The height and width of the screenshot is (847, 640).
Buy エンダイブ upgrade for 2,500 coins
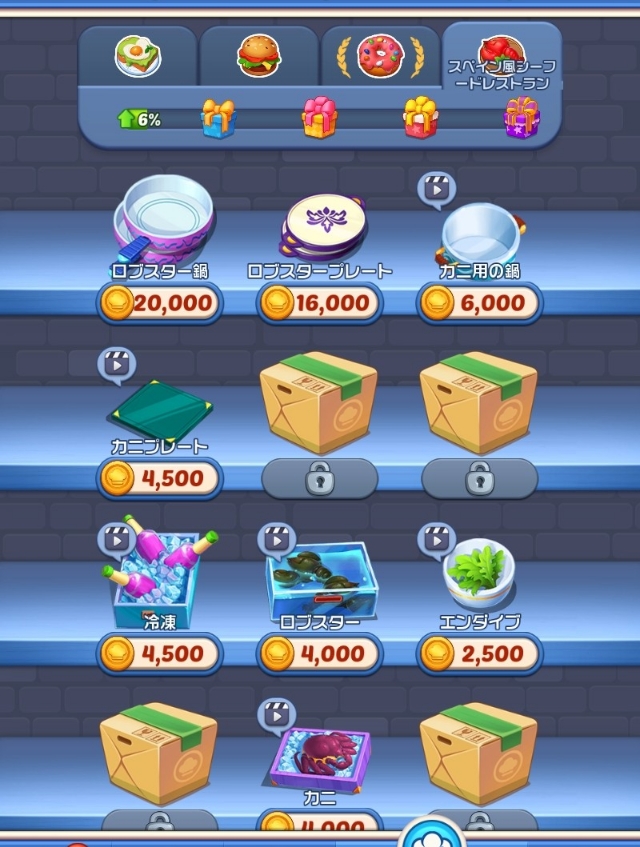click(480, 654)
